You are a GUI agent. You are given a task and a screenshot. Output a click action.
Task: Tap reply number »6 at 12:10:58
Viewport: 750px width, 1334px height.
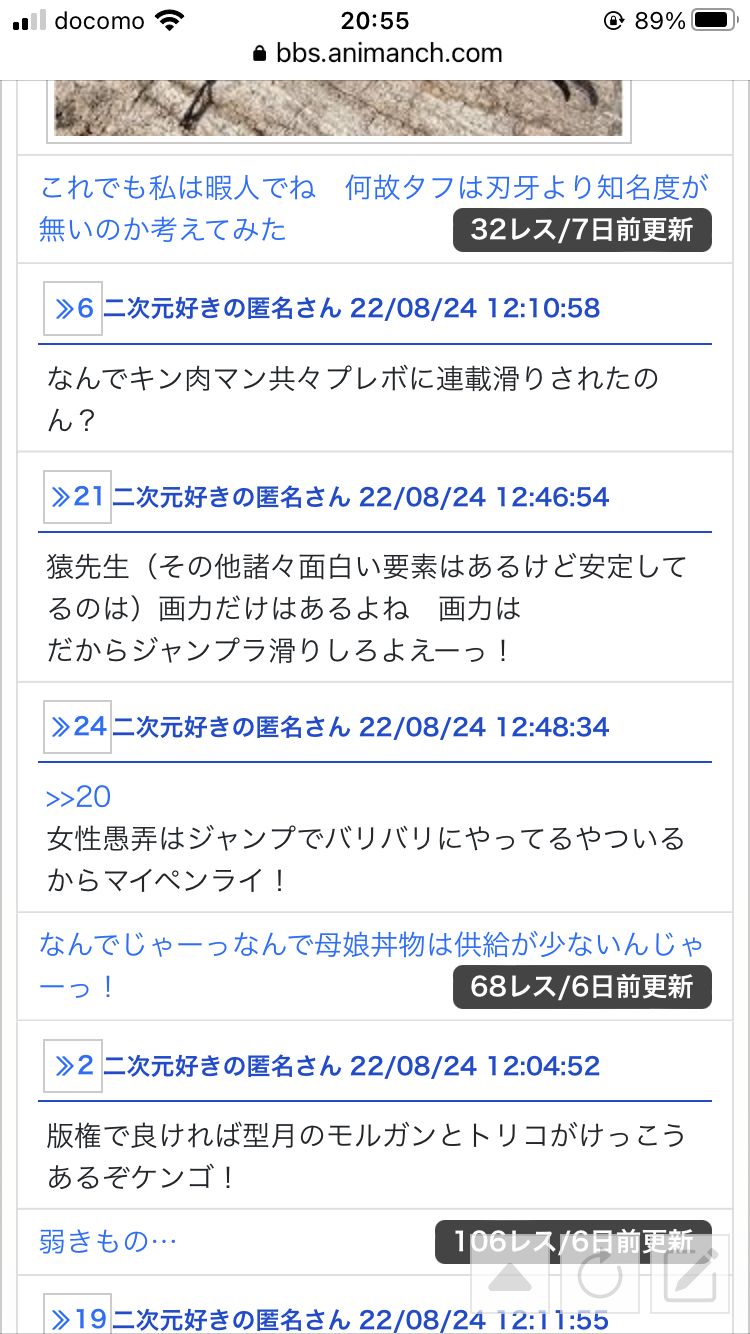pos(72,308)
